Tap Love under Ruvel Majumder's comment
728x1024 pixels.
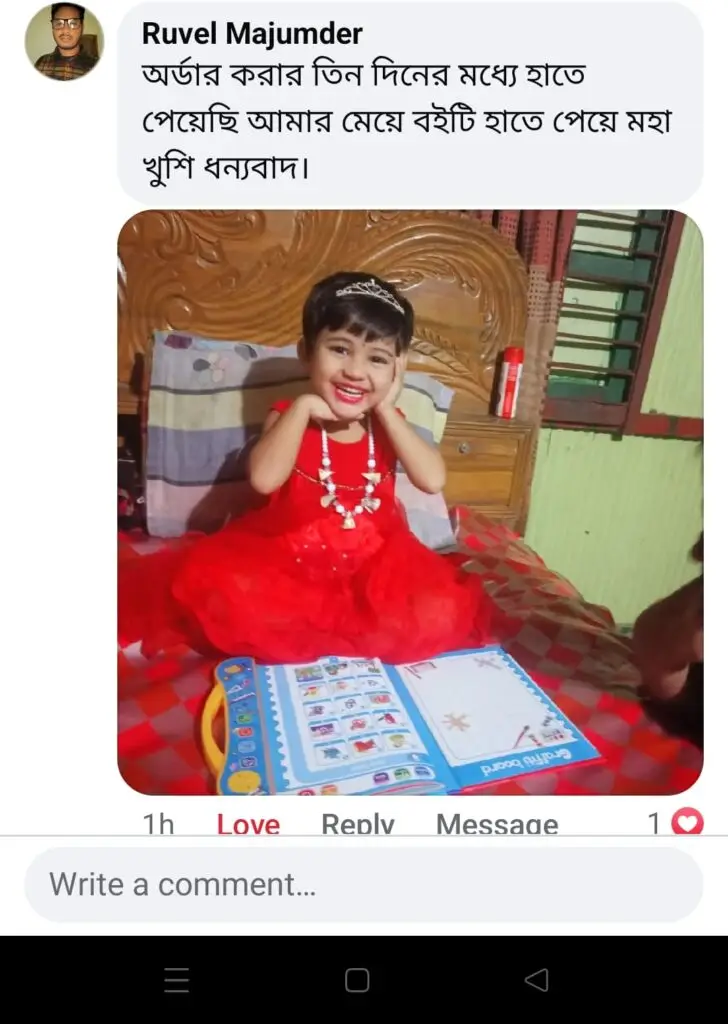point(248,823)
